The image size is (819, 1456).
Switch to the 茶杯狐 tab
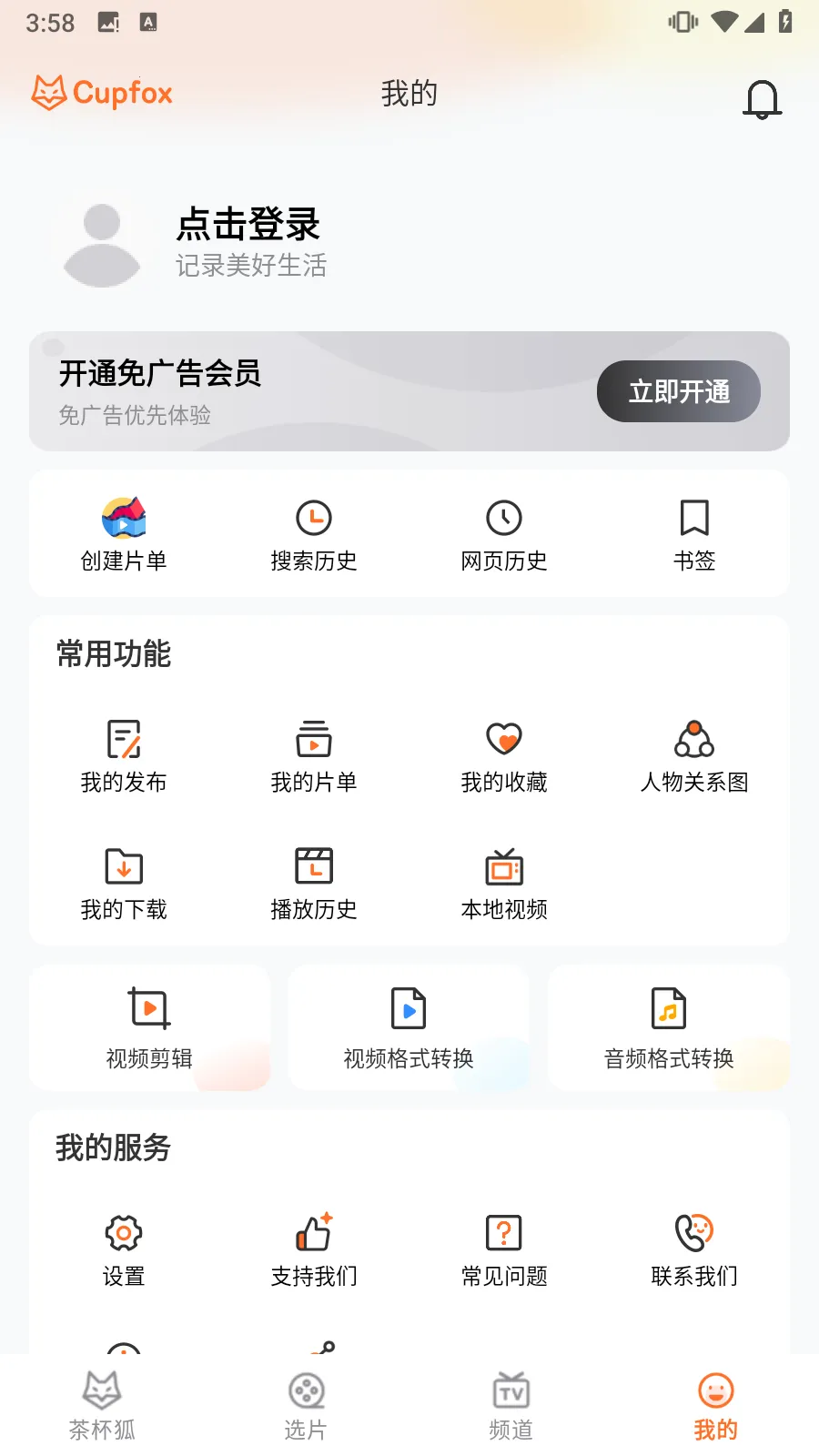pos(102,1406)
